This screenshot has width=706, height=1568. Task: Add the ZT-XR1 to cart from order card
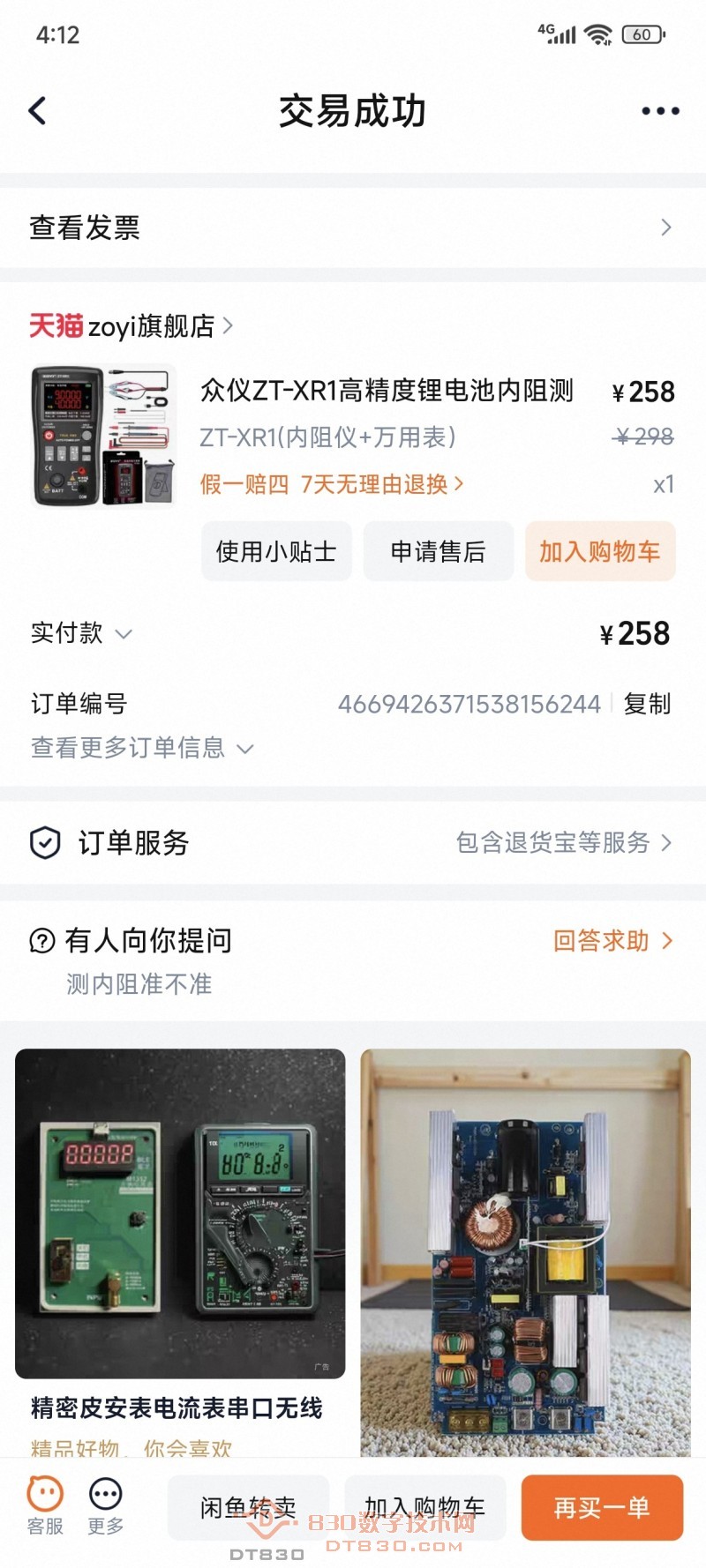[x=600, y=551]
